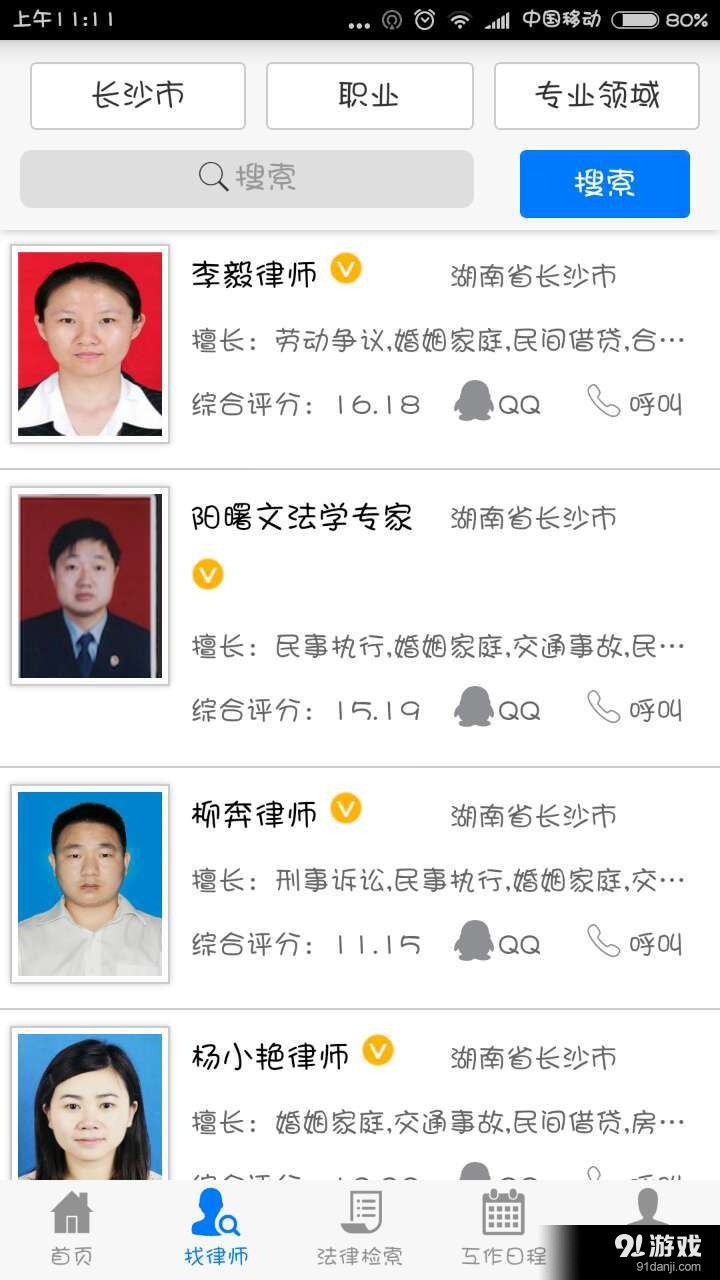Tap the verified V mark next to 杨小艳律师
Viewport: 720px width, 1280px height.
pyautogui.click(x=377, y=1052)
